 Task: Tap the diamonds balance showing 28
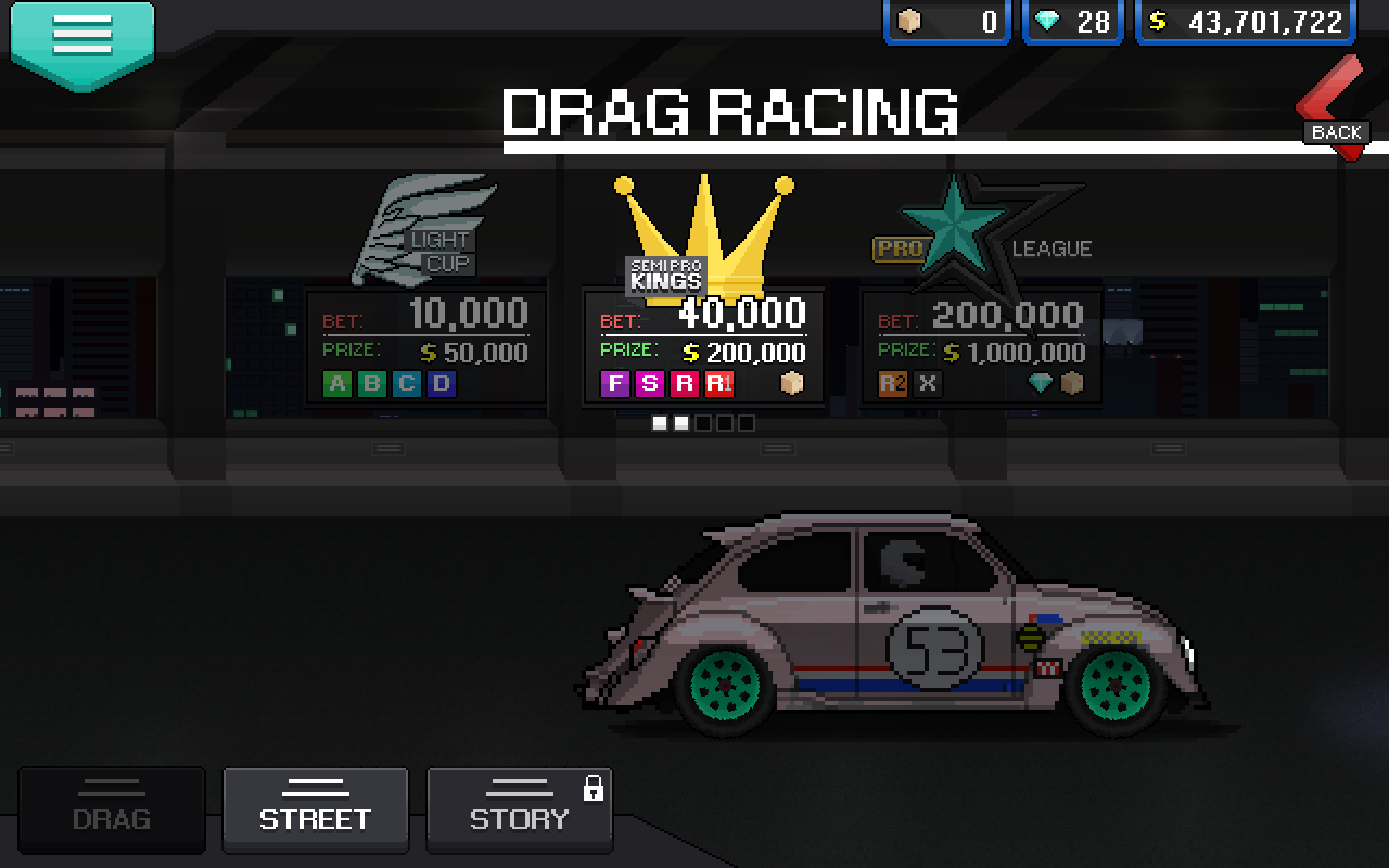tap(1073, 22)
